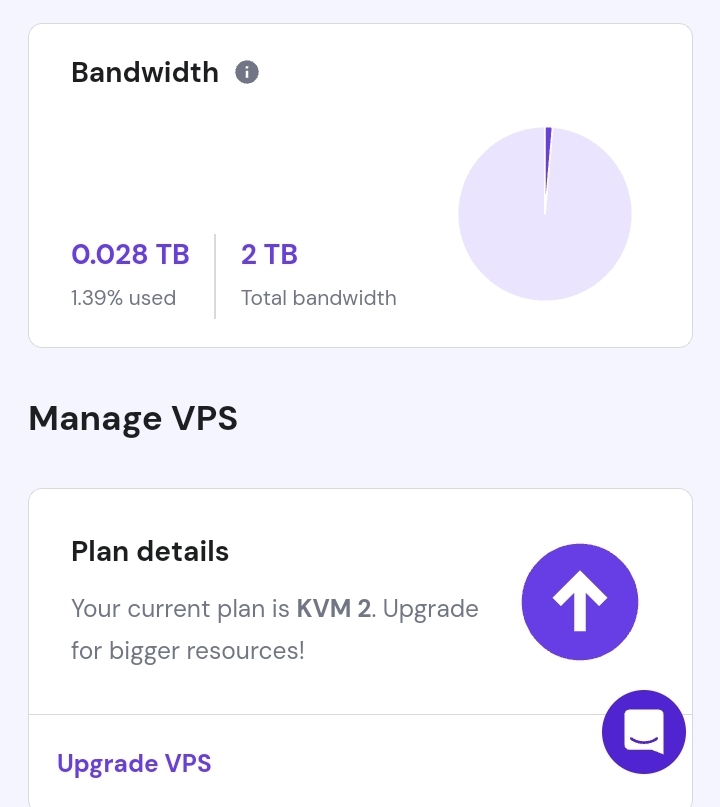
Task: Open the Bandwidth info icon
Action: coord(247,72)
